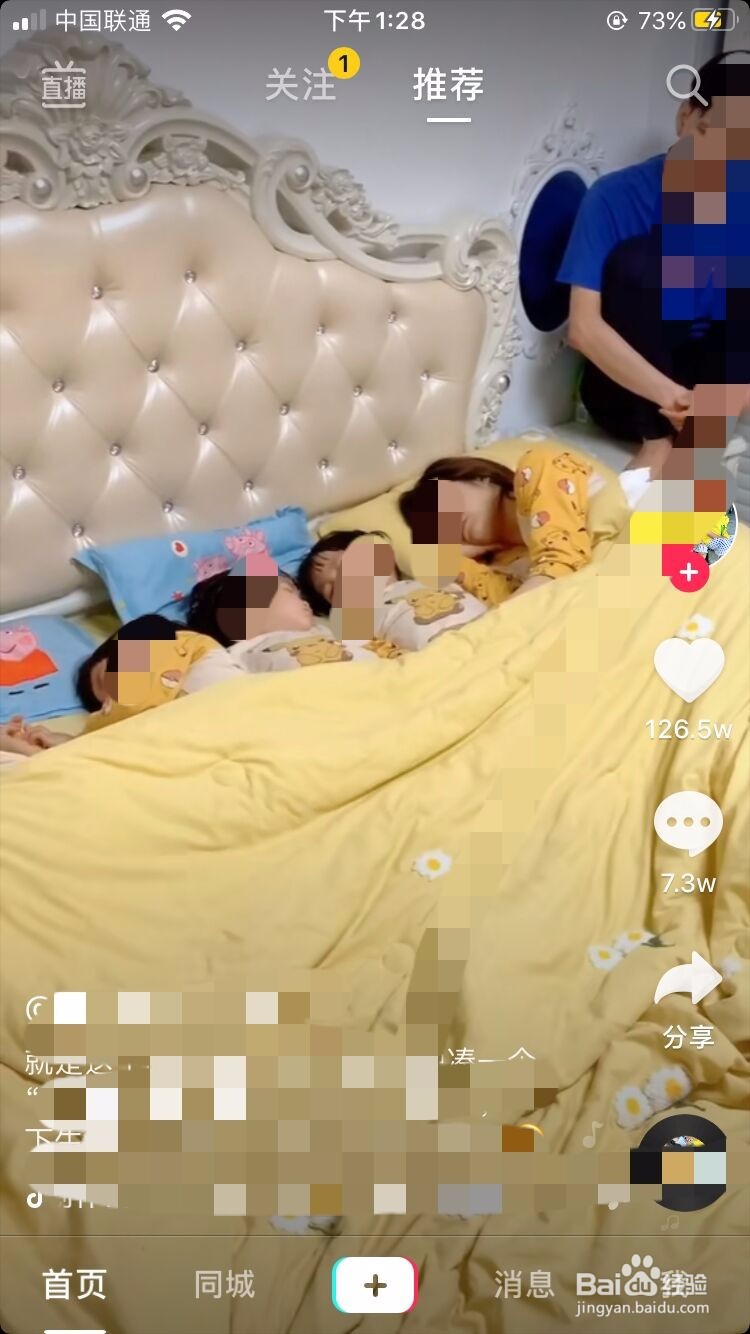Tap the 消息 messages icon
This screenshot has height=1334, width=750.
point(523,1287)
